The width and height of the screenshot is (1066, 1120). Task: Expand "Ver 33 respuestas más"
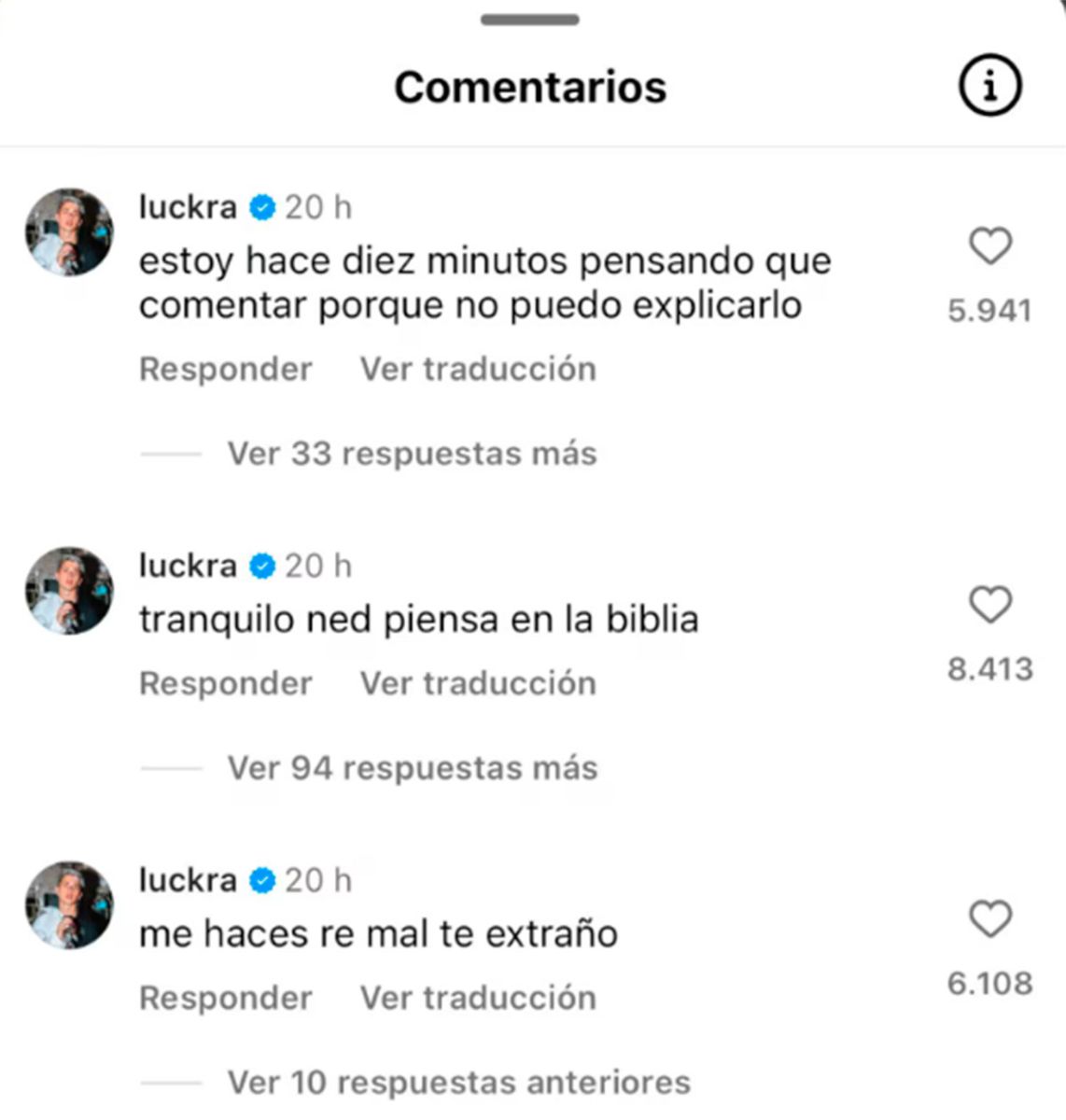(412, 455)
